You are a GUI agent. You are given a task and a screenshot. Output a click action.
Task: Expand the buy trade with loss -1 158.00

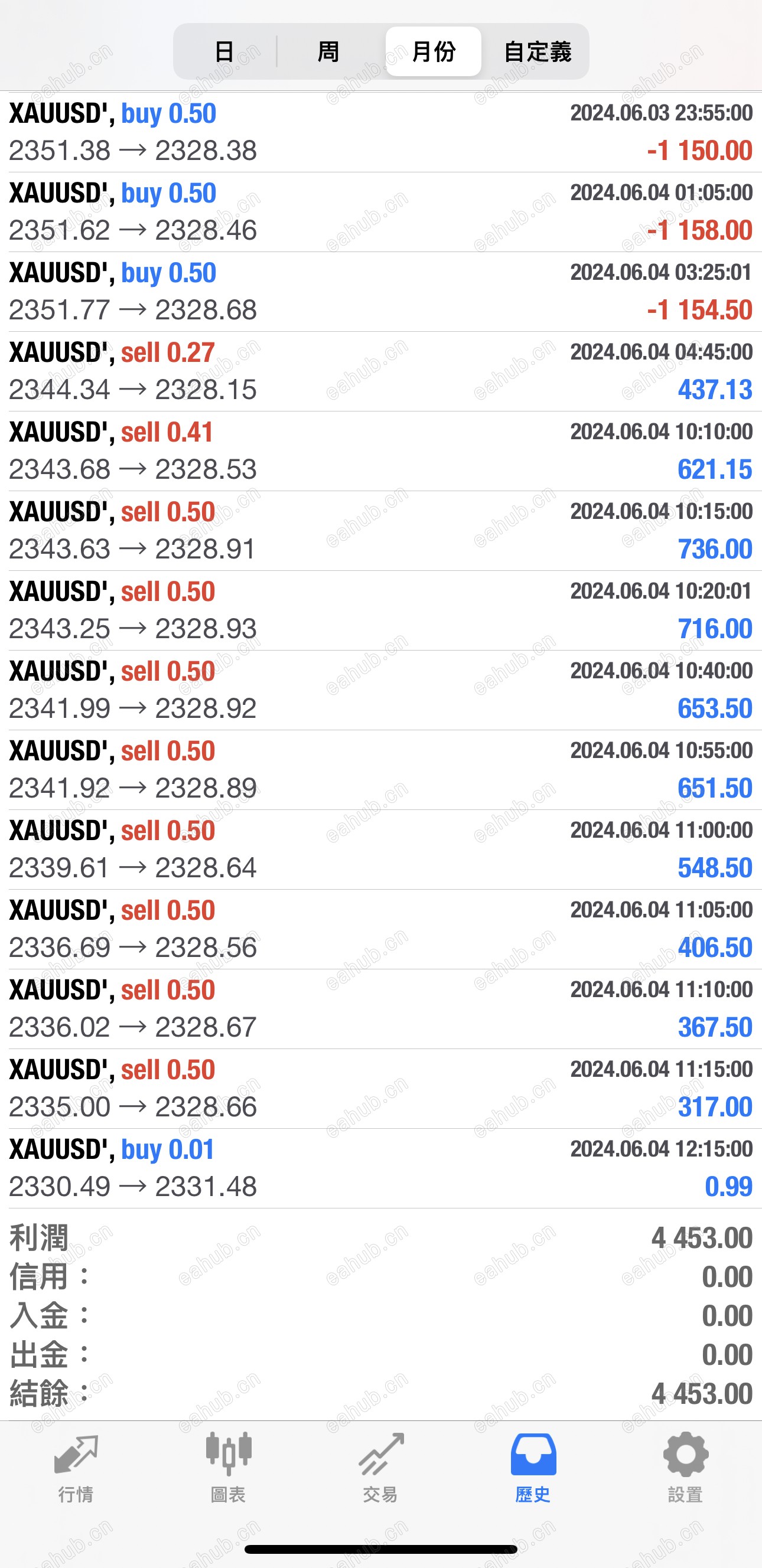click(x=380, y=212)
